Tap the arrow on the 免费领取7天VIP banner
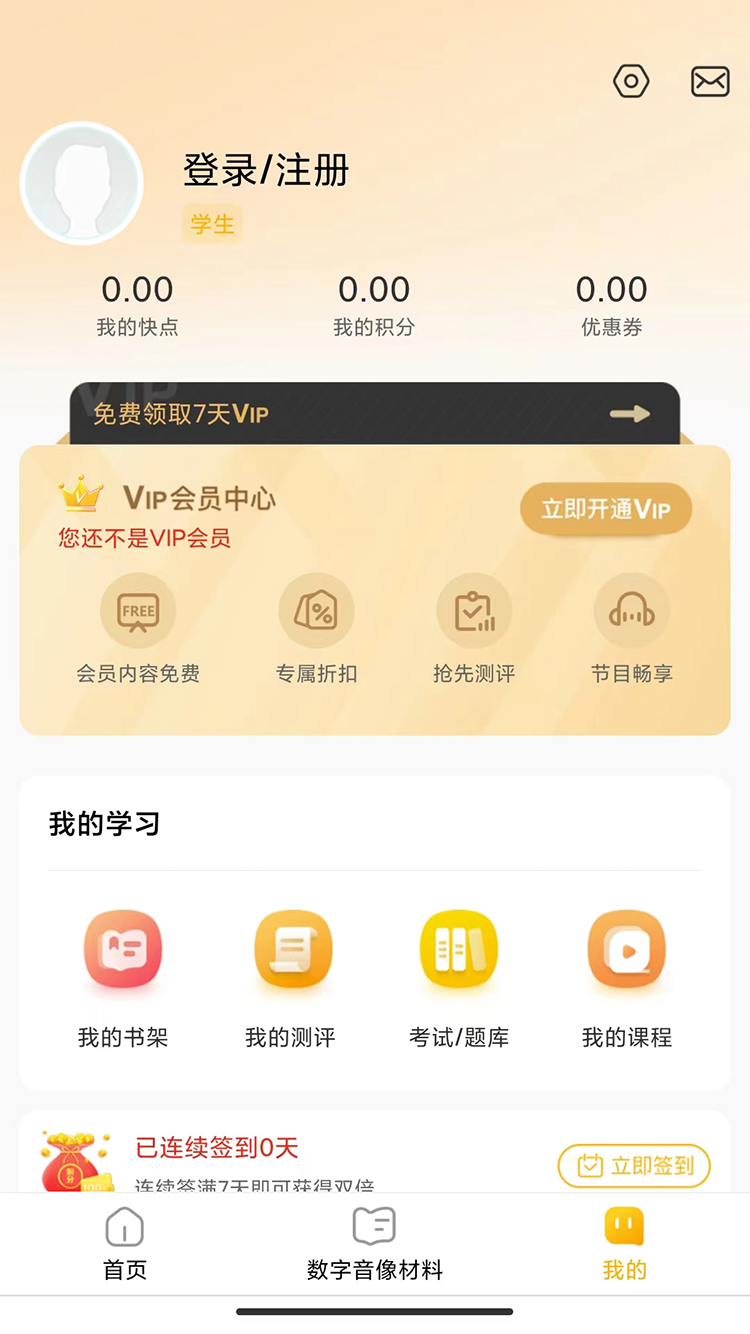750x1334 pixels. click(630, 413)
